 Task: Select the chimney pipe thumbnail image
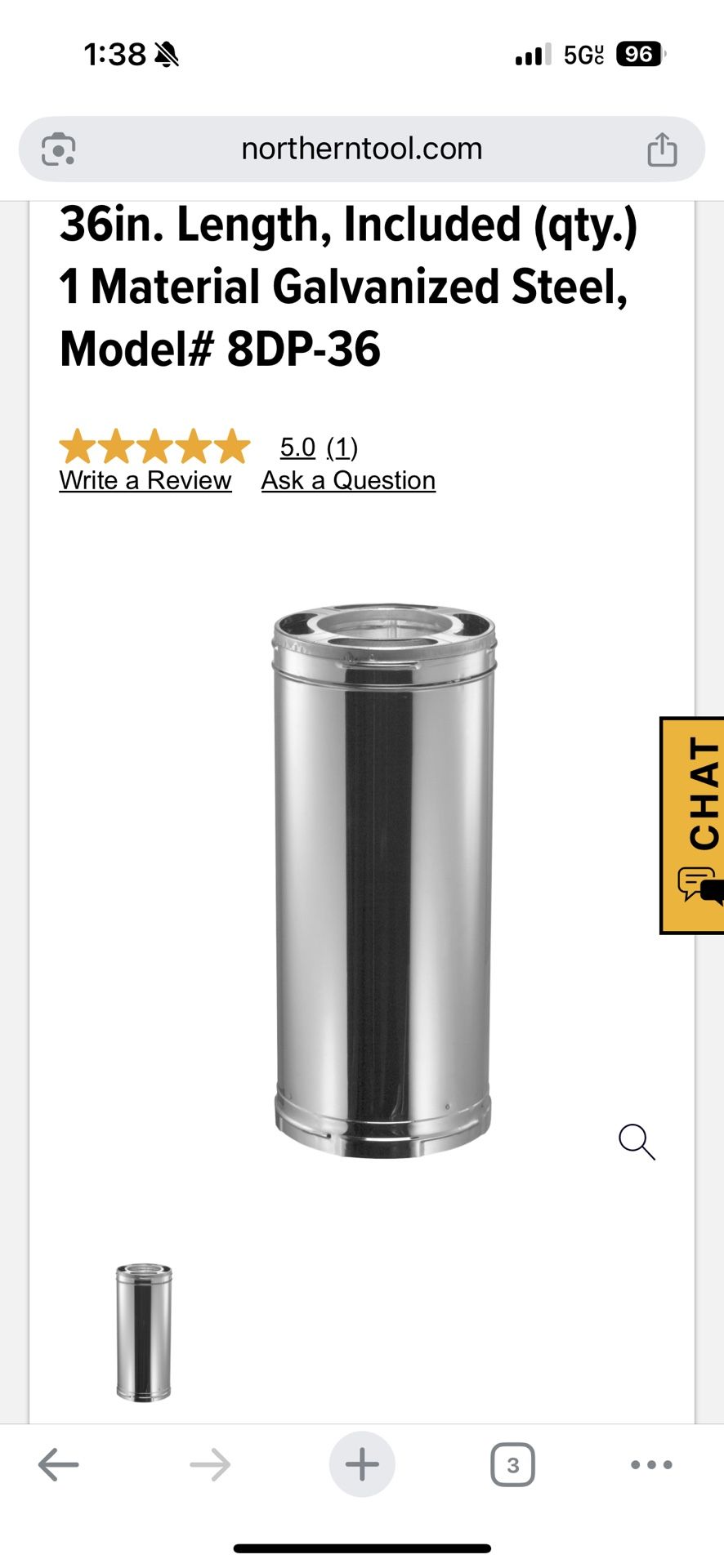tap(144, 1333)
